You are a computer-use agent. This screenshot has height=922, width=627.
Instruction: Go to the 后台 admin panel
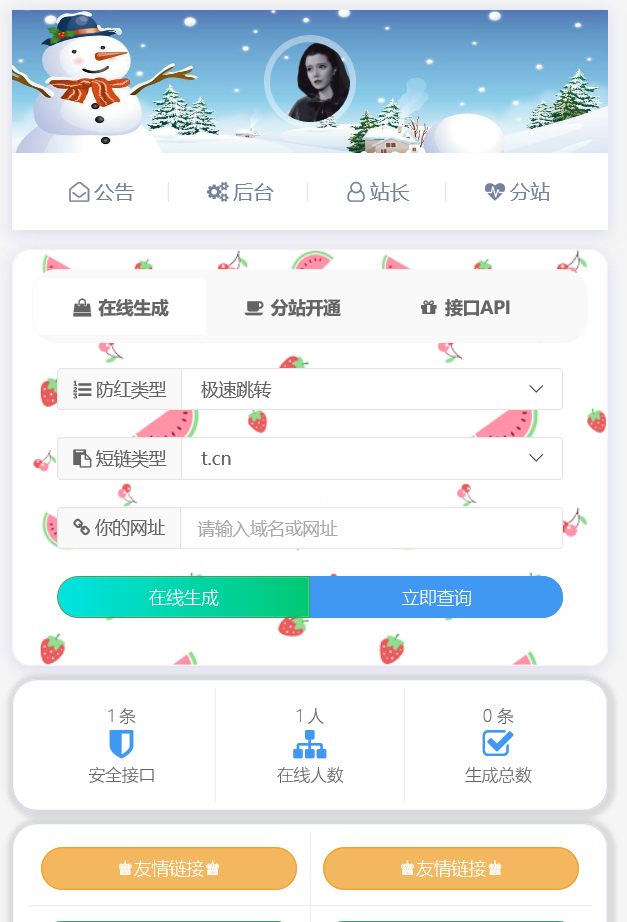(x=240, y=192)
